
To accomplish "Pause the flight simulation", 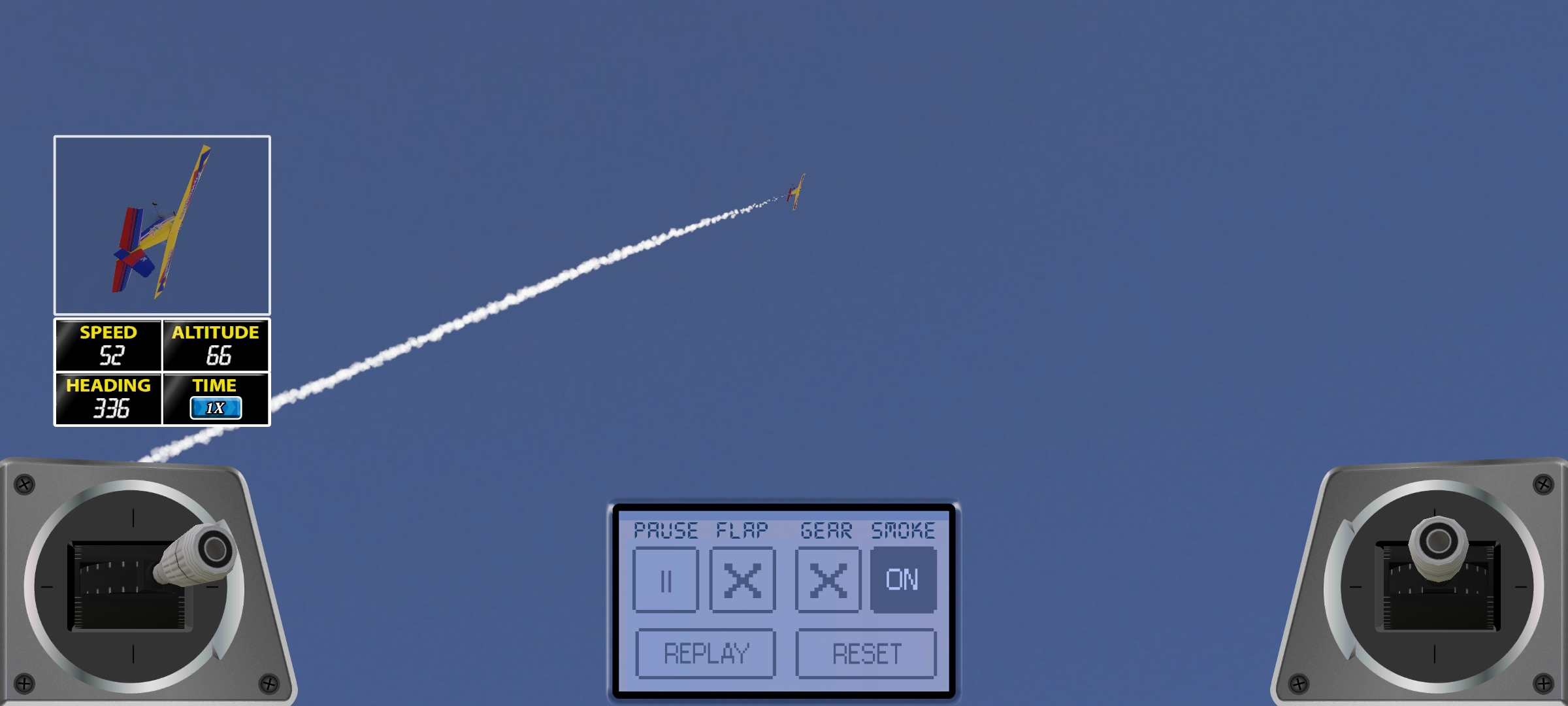I will [665, 580].
